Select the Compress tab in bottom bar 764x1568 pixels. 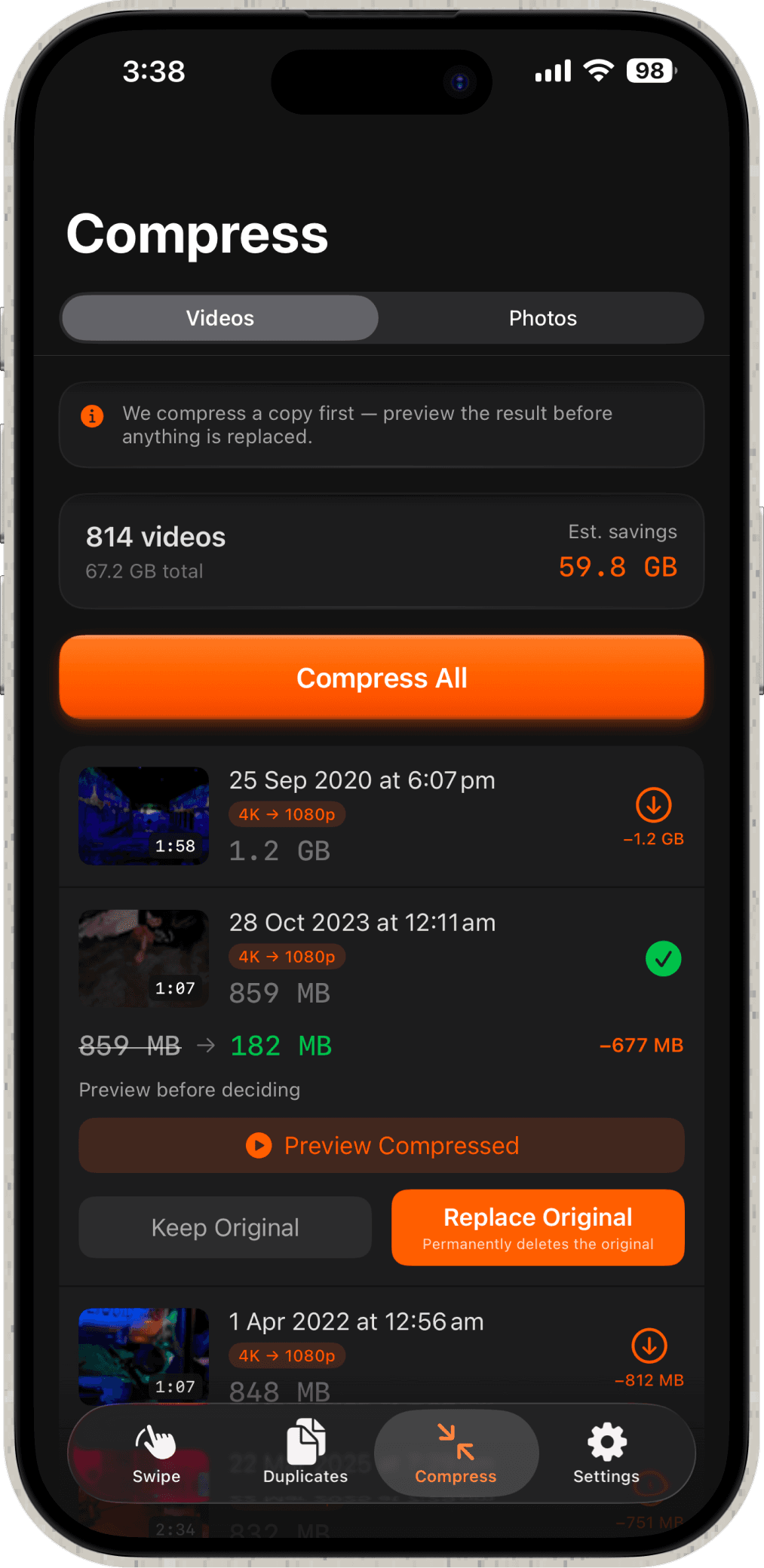point(456,1454)
